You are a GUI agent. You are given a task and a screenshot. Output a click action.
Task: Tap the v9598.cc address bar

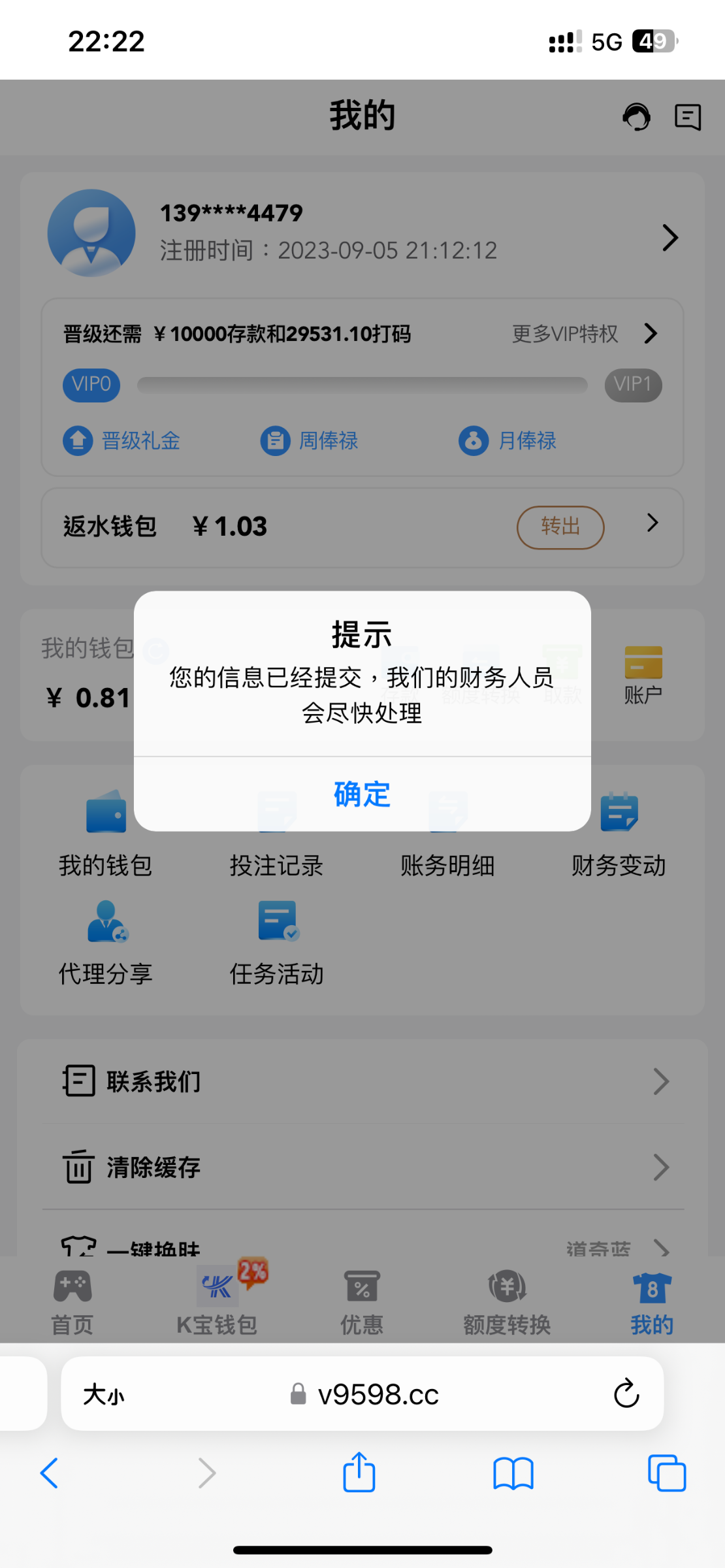[x=378, y=1394]
